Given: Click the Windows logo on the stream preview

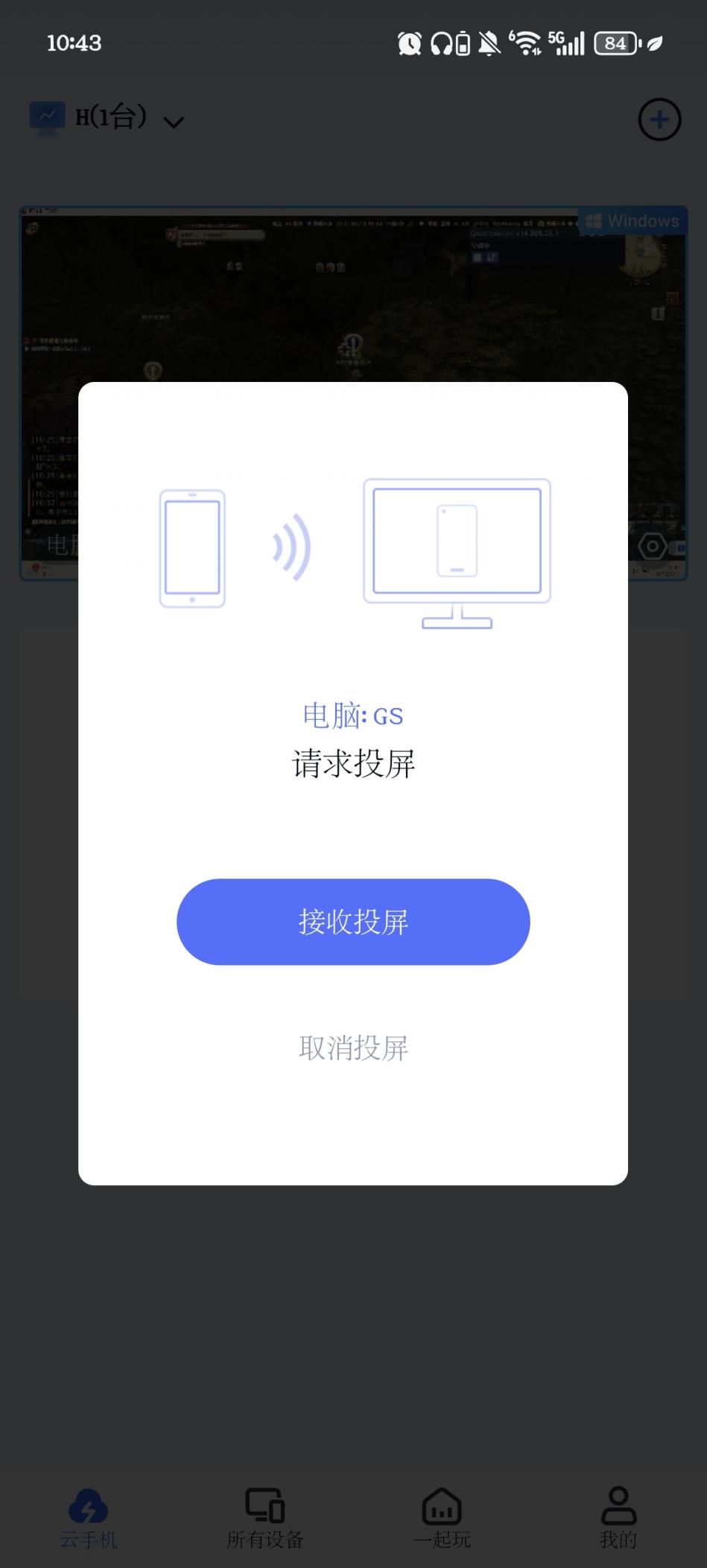Looking at the screenshot, I should coord(595,220).
